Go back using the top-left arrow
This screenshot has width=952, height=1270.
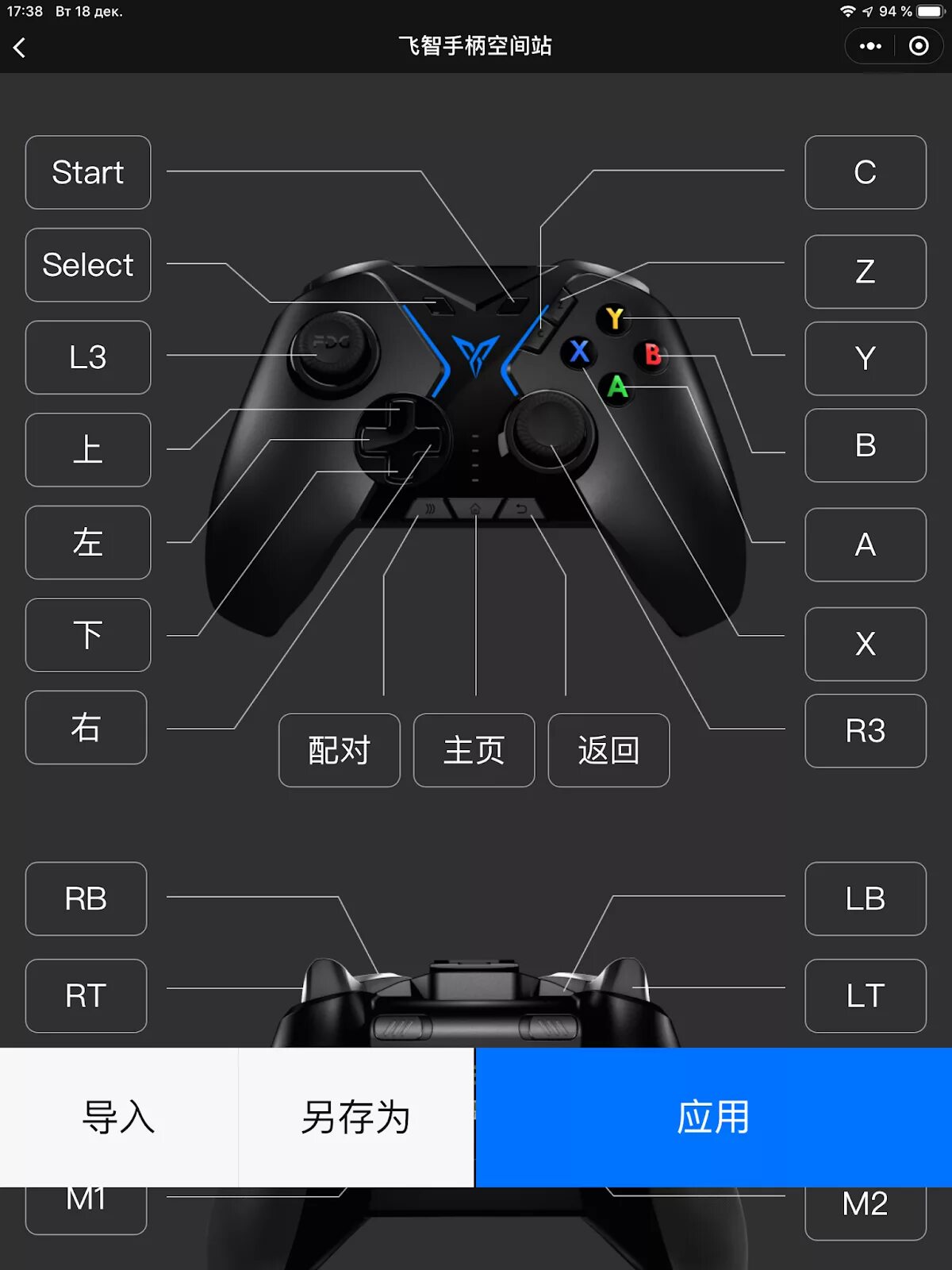20,48
